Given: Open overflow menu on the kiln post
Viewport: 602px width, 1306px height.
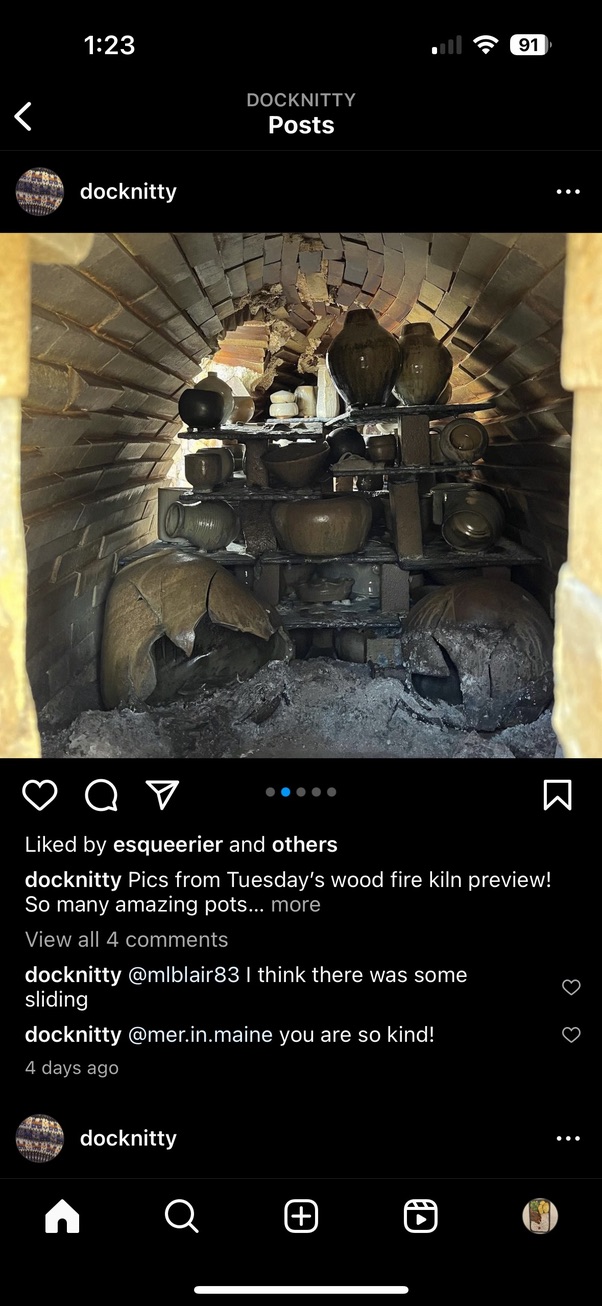Looking at the screenshot, I should (x=567, y=192).
